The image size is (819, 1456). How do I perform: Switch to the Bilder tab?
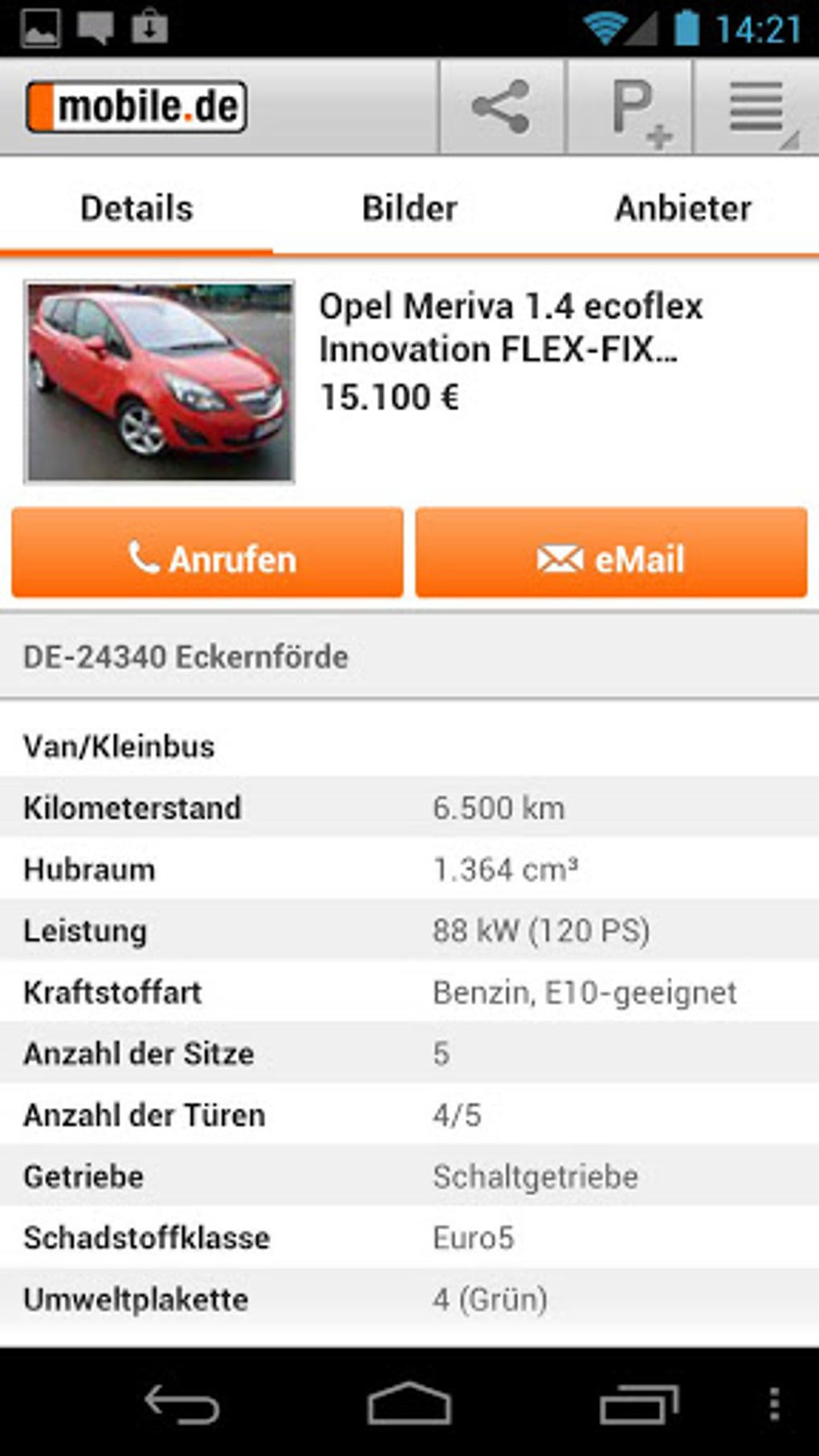click(x=409, y=208)
